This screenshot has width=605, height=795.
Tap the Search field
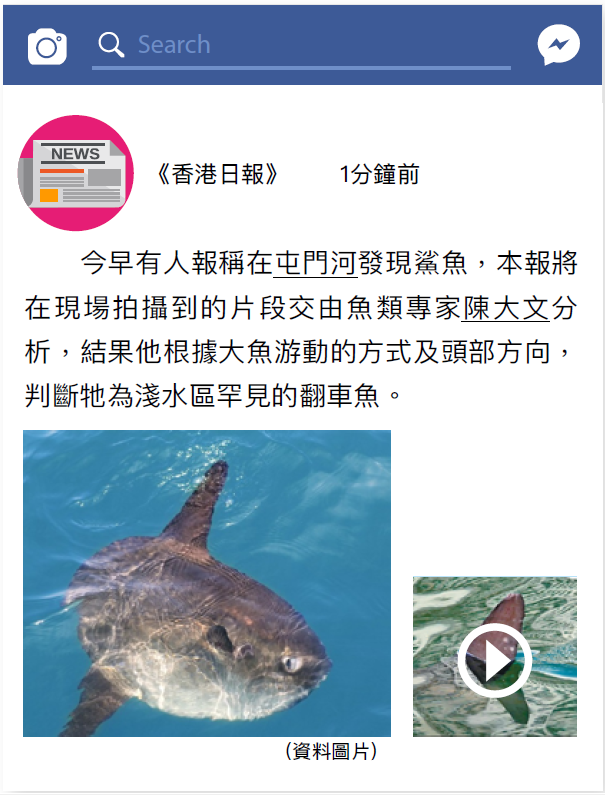coord(310,45)
